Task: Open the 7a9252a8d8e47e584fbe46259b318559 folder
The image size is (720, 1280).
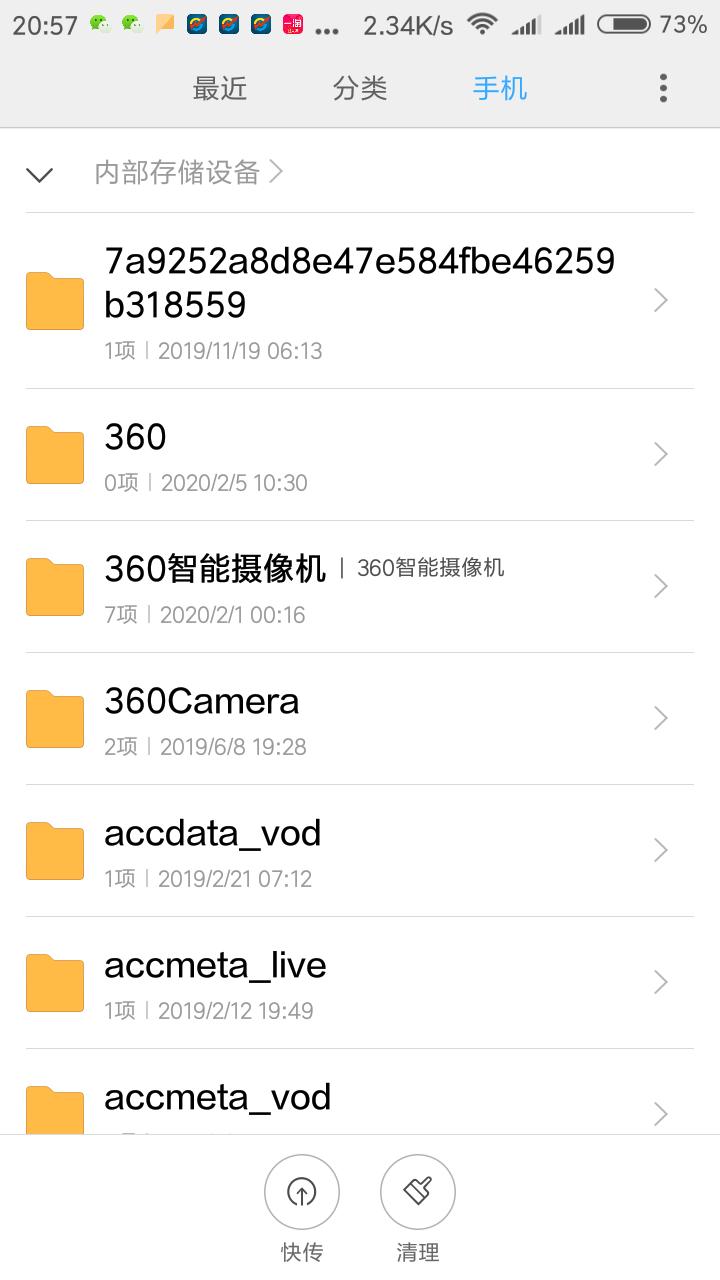Action: (360, 301)
